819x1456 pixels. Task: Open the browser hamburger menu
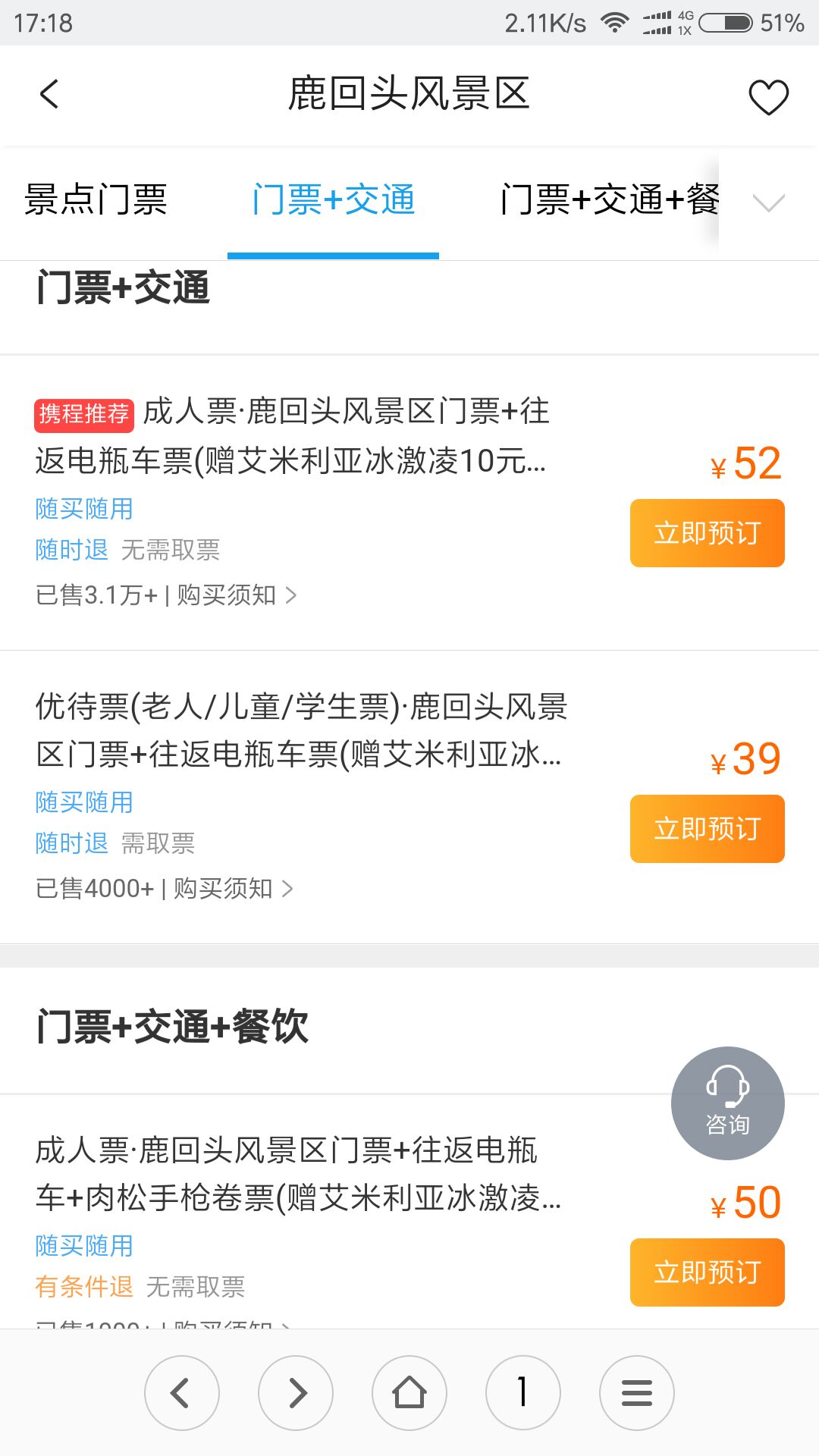637,1393
